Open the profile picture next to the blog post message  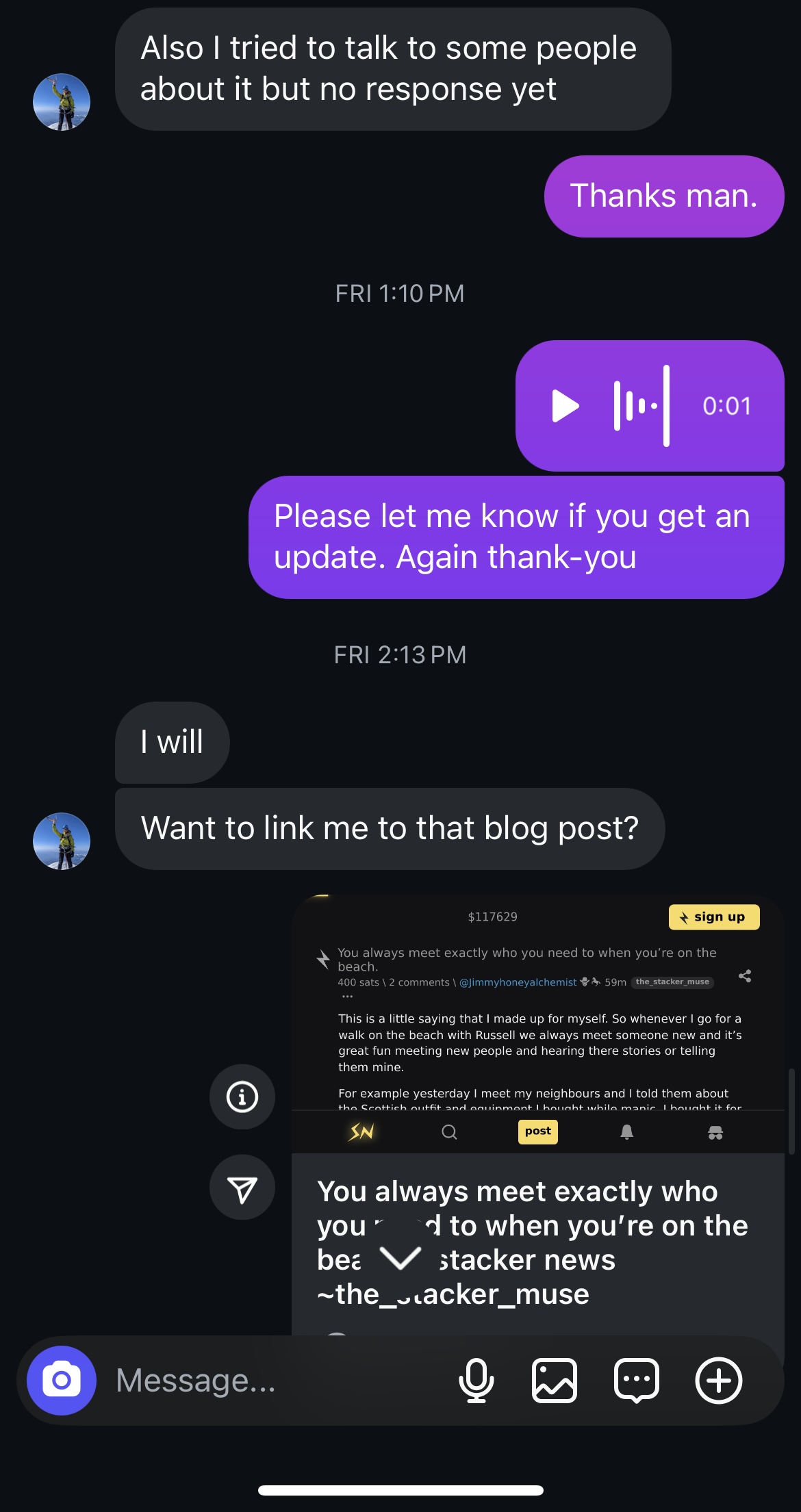coord(62,841)
